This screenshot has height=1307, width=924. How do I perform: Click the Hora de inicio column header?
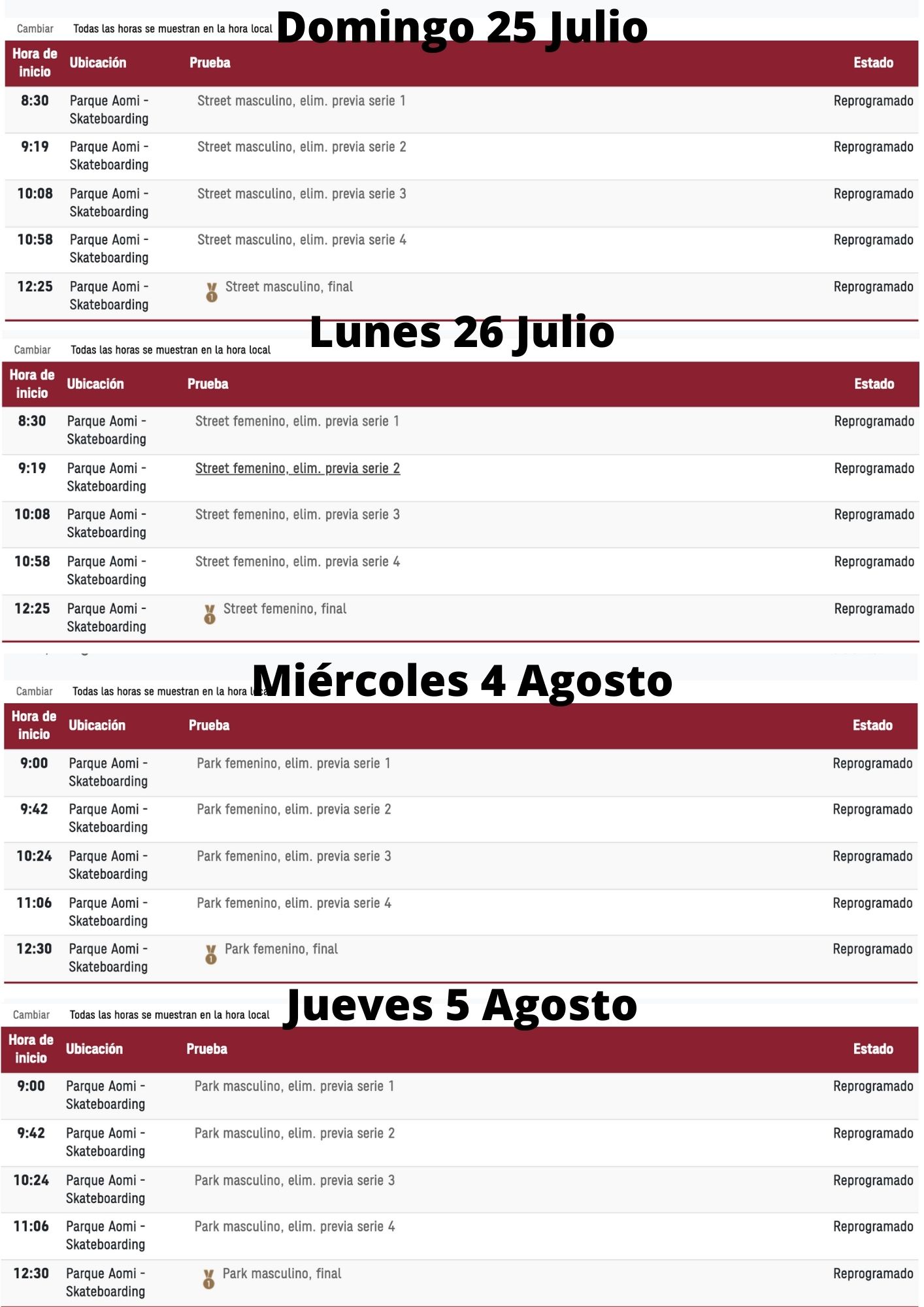pos(33,63)
